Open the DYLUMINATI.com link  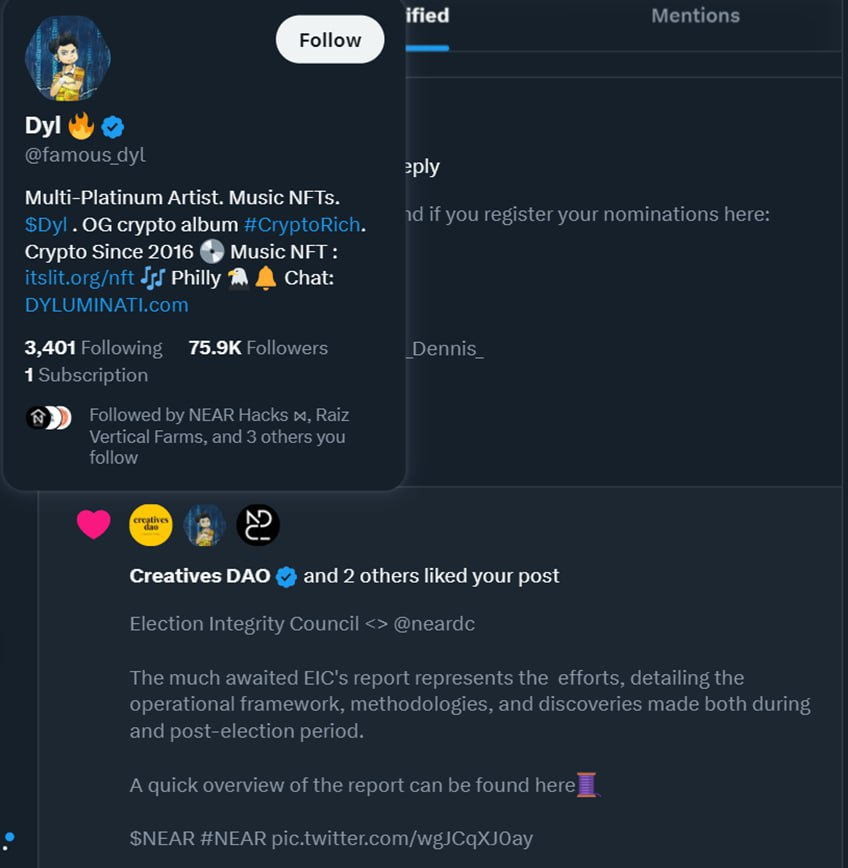106,305
